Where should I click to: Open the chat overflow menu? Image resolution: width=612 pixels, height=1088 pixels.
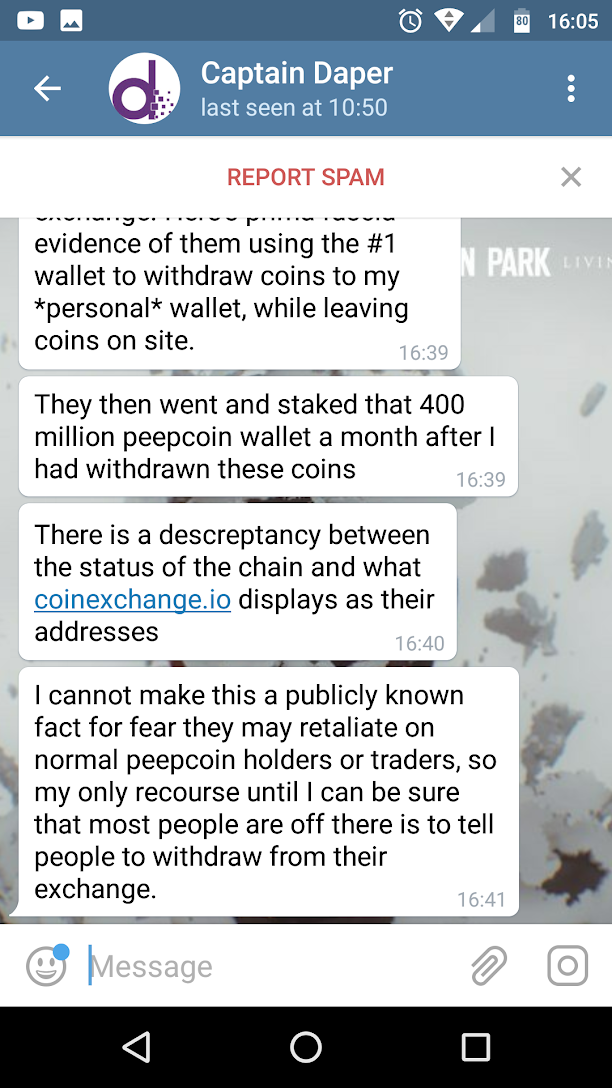[571, 88]
